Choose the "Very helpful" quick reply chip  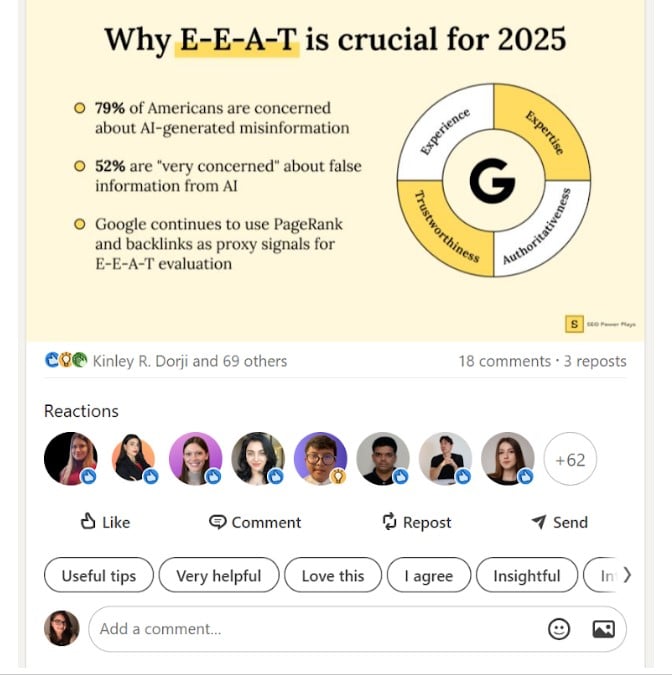coord(218,576)
